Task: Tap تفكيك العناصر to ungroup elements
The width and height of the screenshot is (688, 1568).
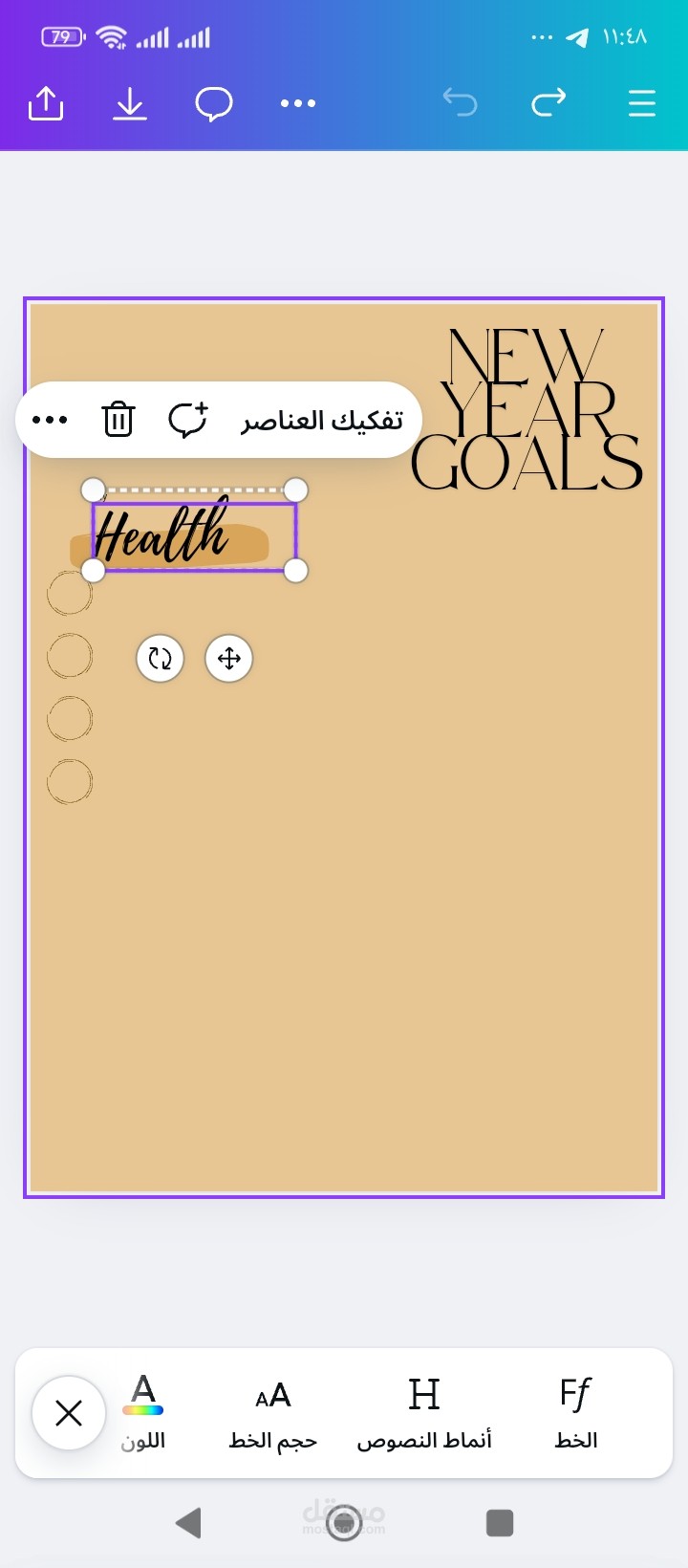Action: 322,421
